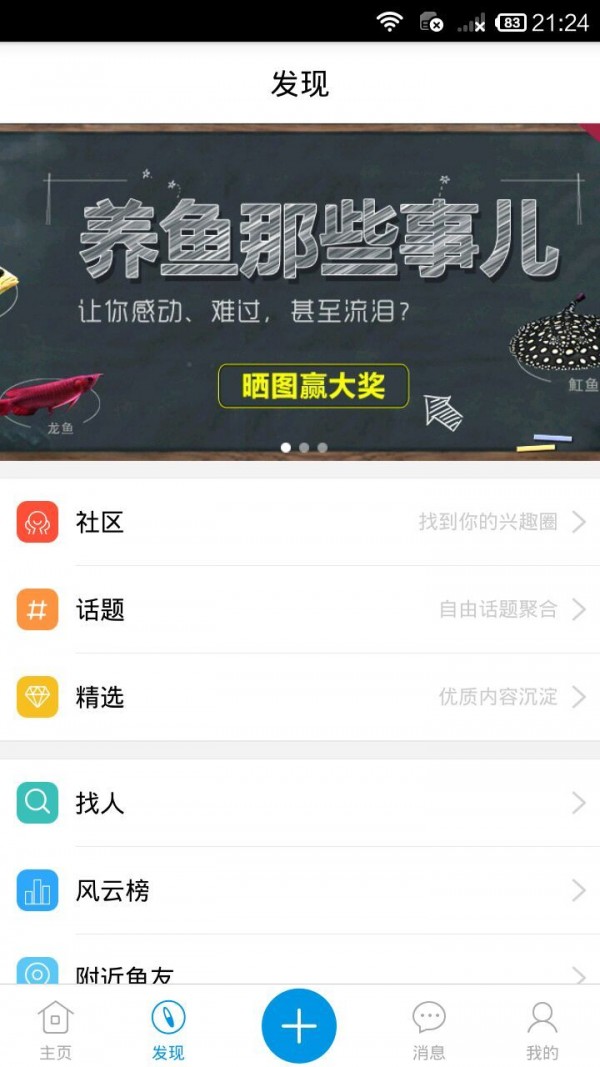Screen dimensions: 600x1067
Task: Open the 附近鱼友 nearby users row
Action: coord(300,970)
